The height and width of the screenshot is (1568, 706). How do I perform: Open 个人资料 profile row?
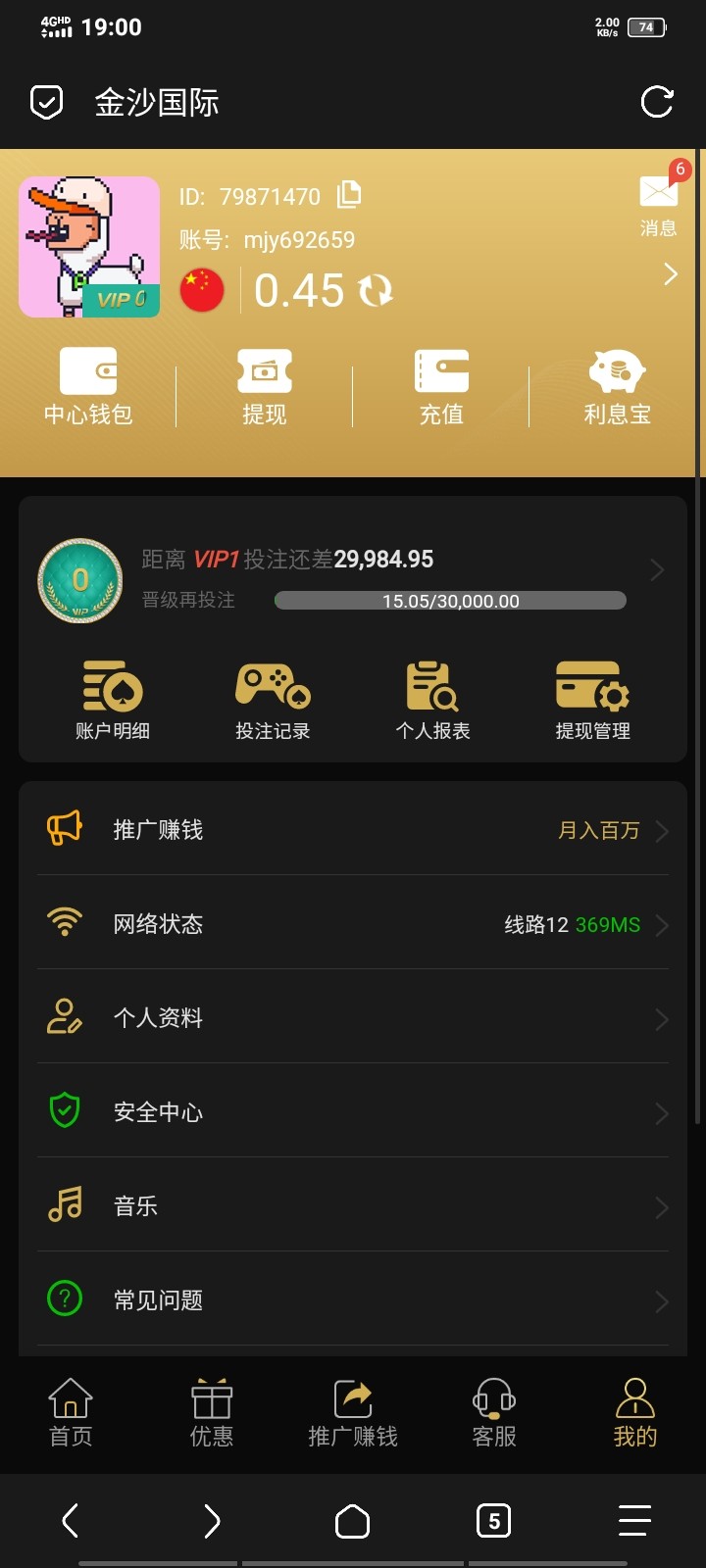click(x=353, y=1018)
